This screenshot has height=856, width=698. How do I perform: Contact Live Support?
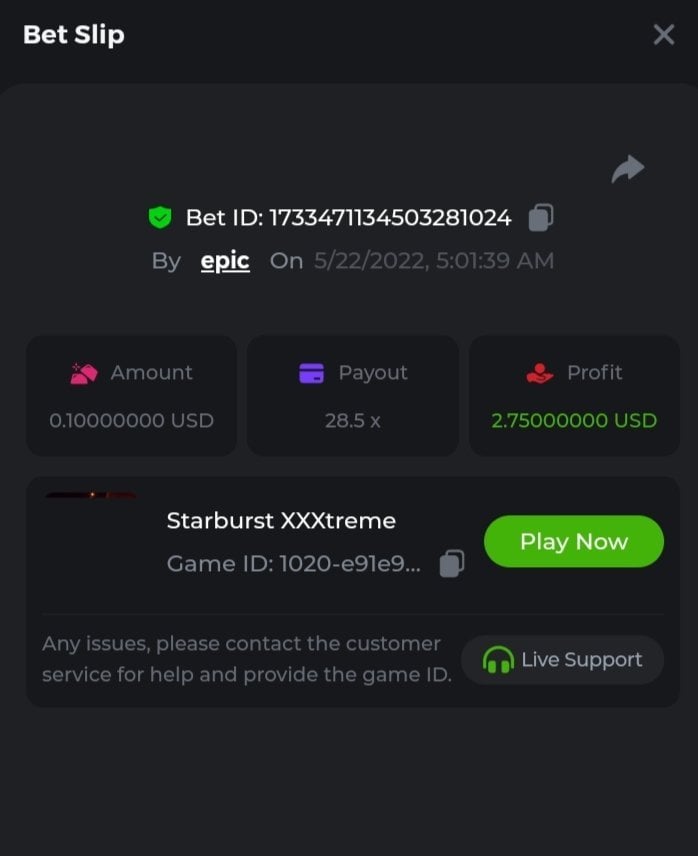[562, 660]
